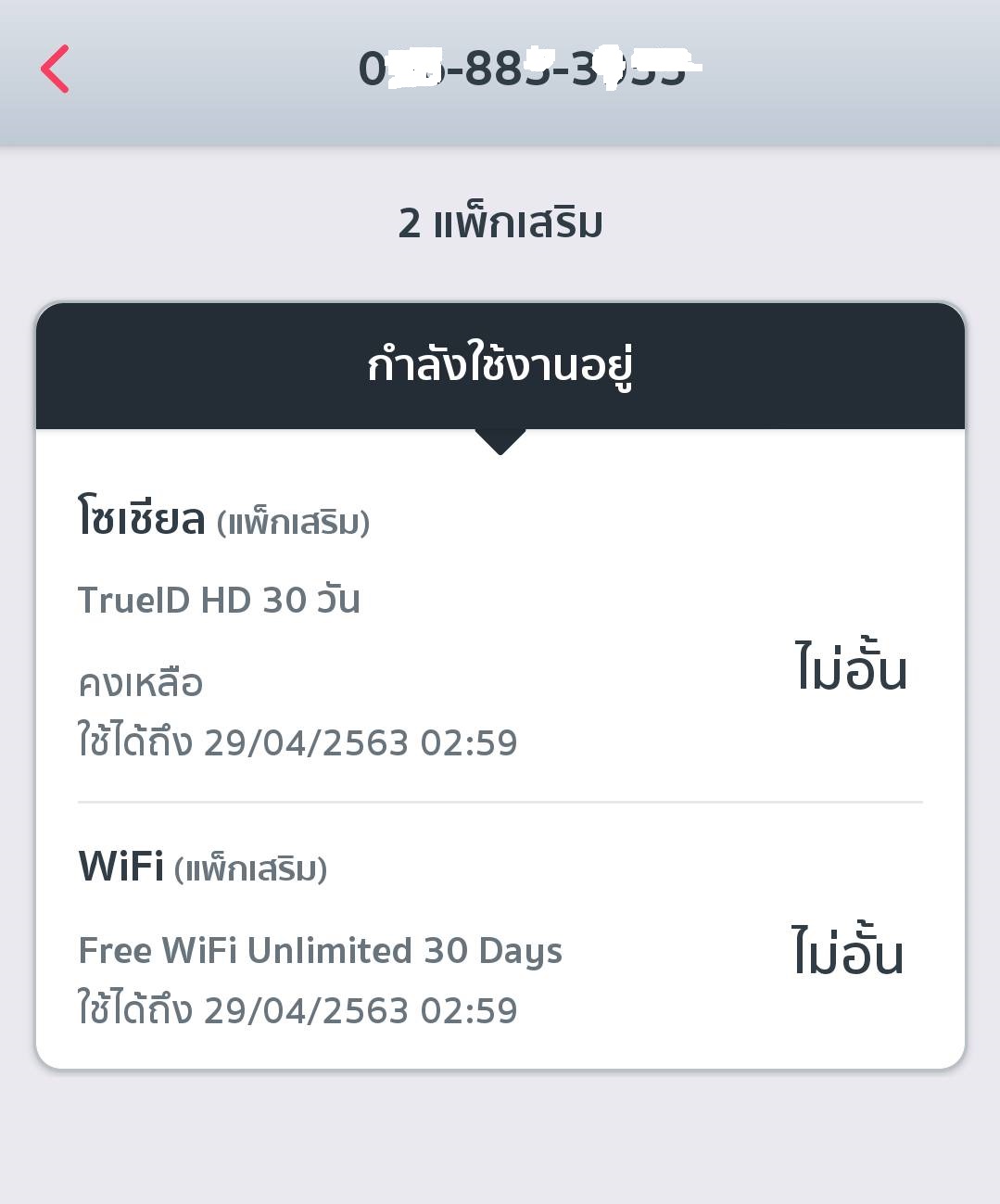Go back using the red arrow

coord(56,70)
